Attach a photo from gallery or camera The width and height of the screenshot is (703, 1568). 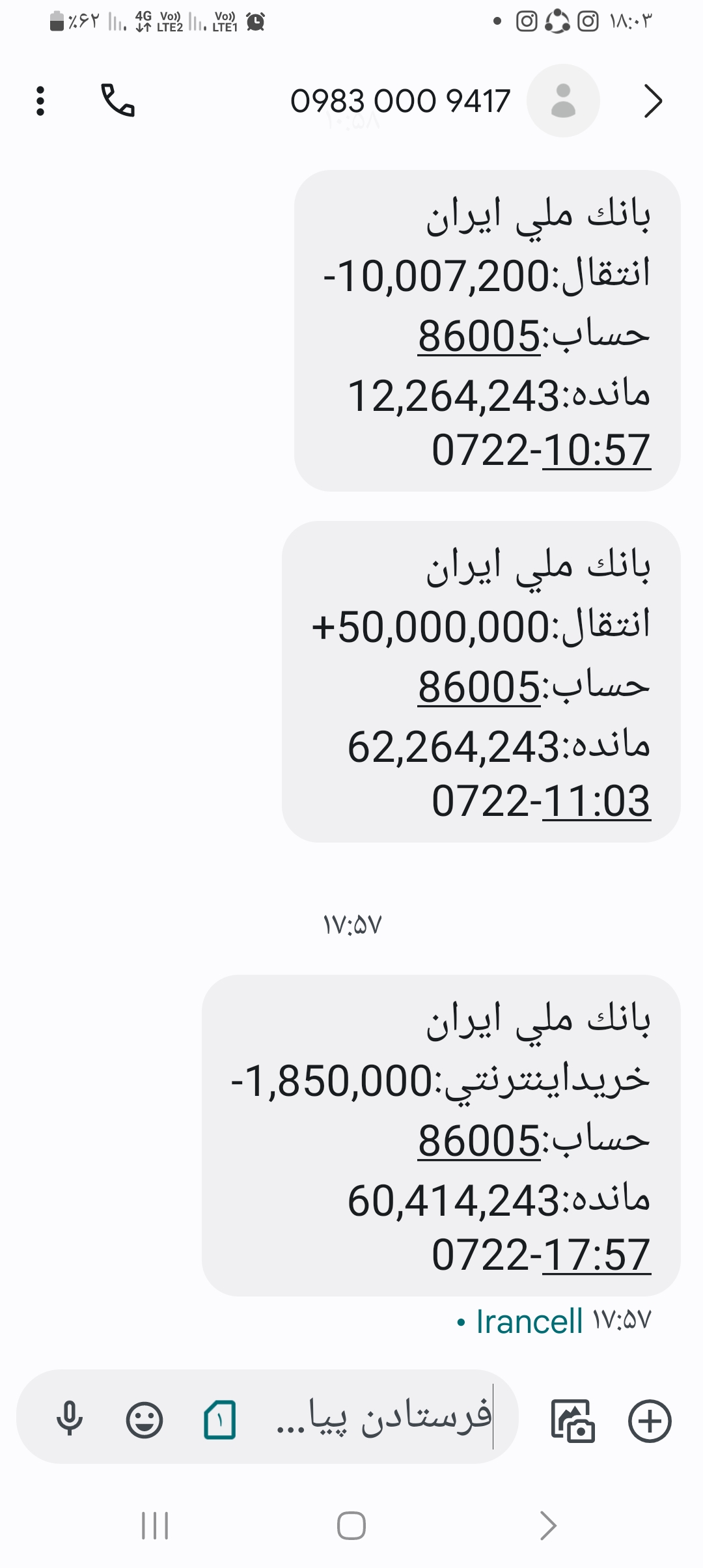[573, 1420]
